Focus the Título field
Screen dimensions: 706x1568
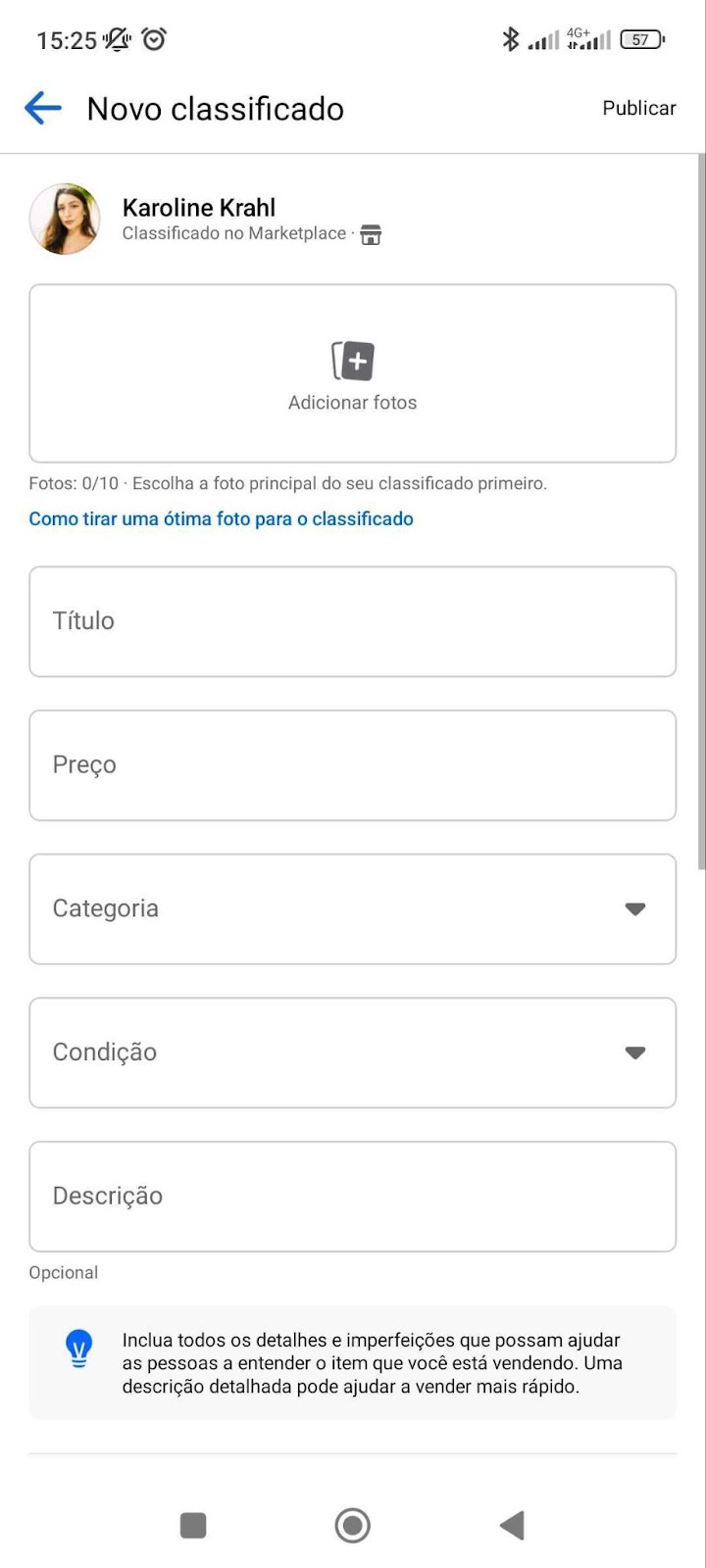[x=353, y=621]
